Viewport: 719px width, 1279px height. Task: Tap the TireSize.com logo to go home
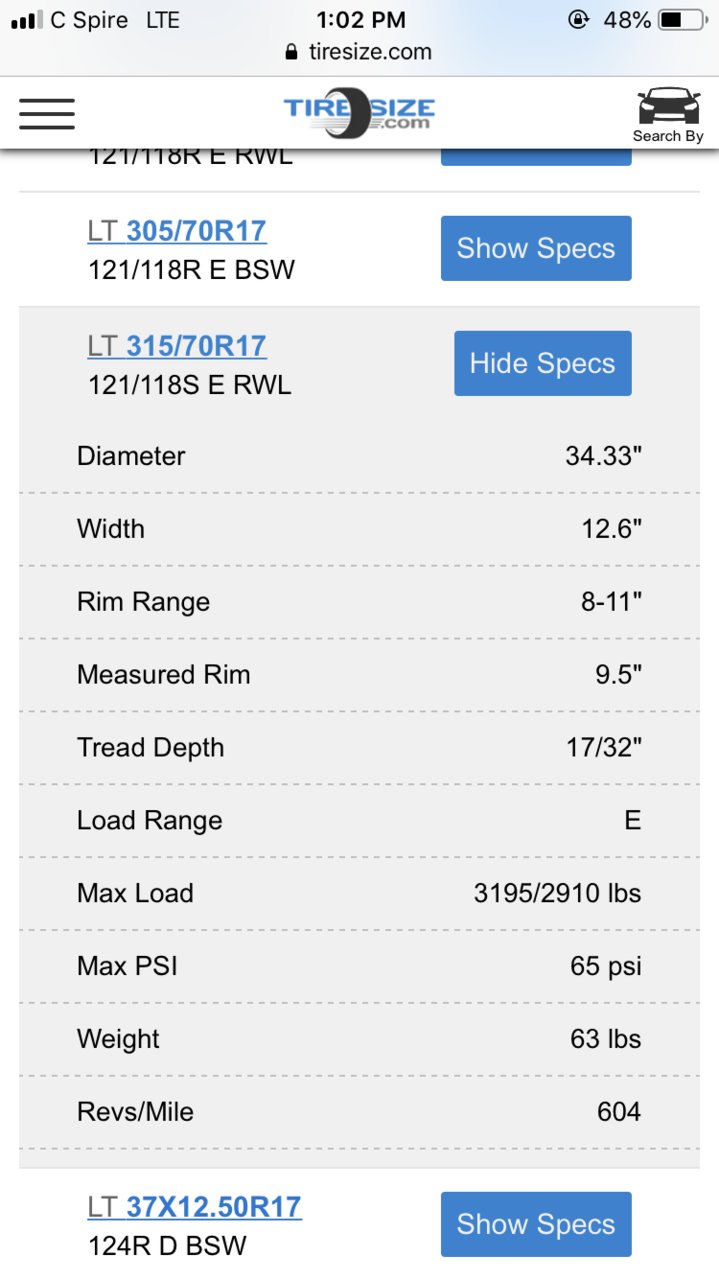(x=359, y=113)
